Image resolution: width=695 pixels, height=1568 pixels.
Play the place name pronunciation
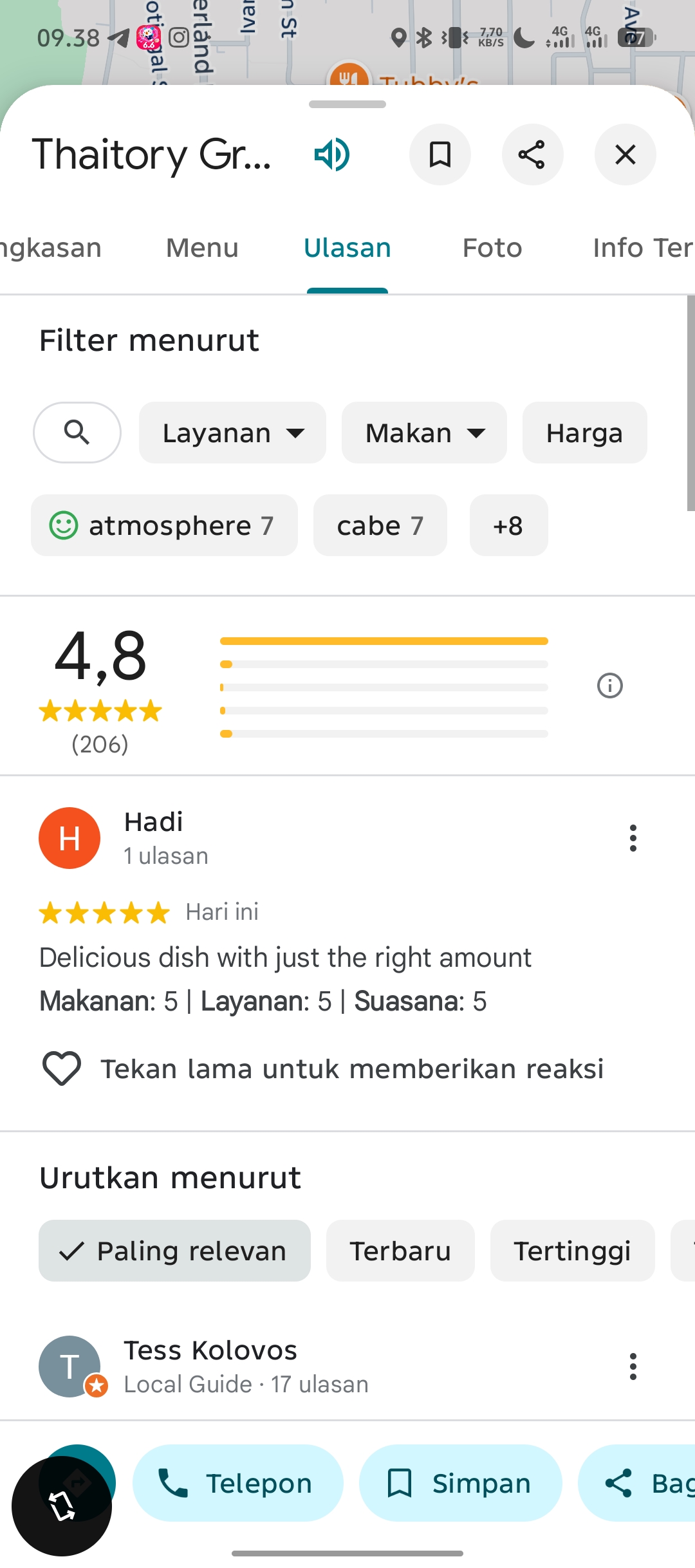point(332,154)
